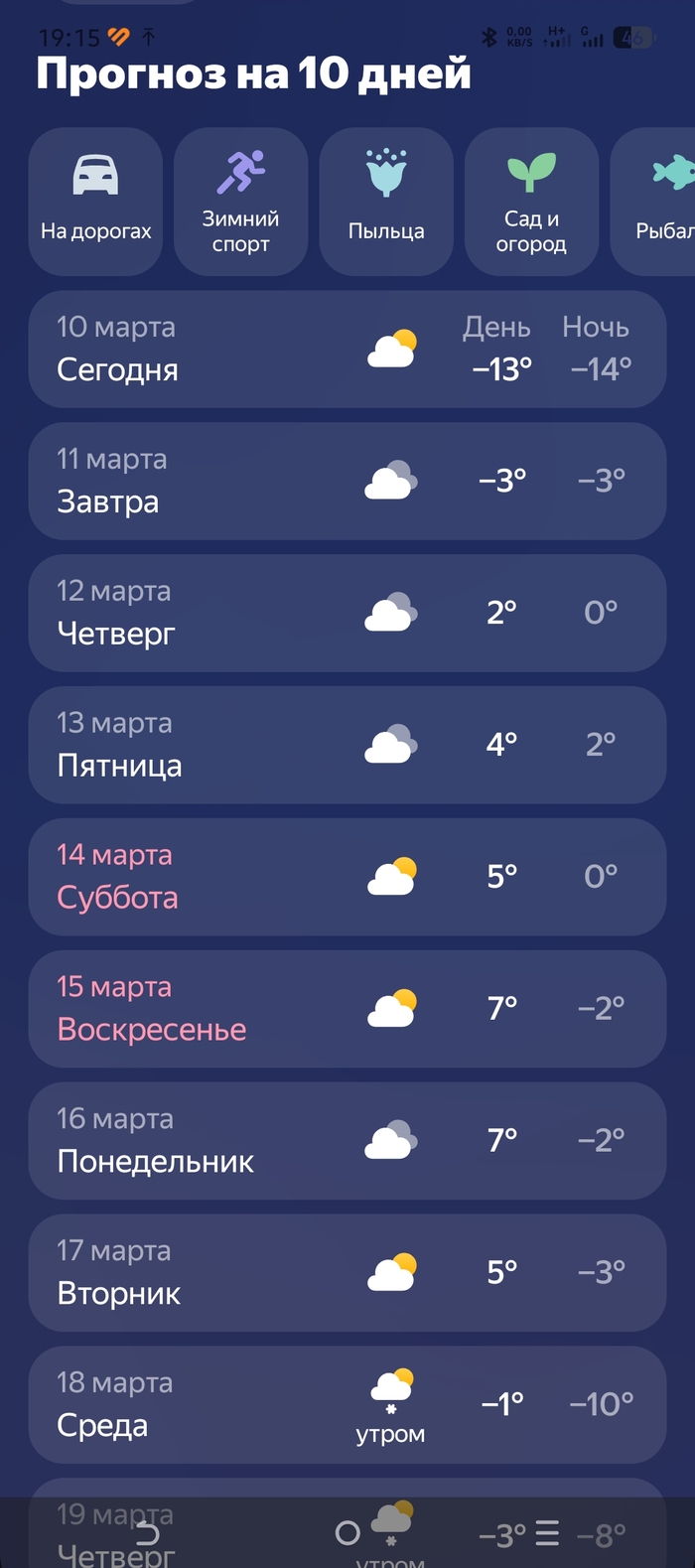The width and height of the screenshot is (695, 1568).
Task: Show details for Пятница, 13 марта
Action: [x=347, y=745]
